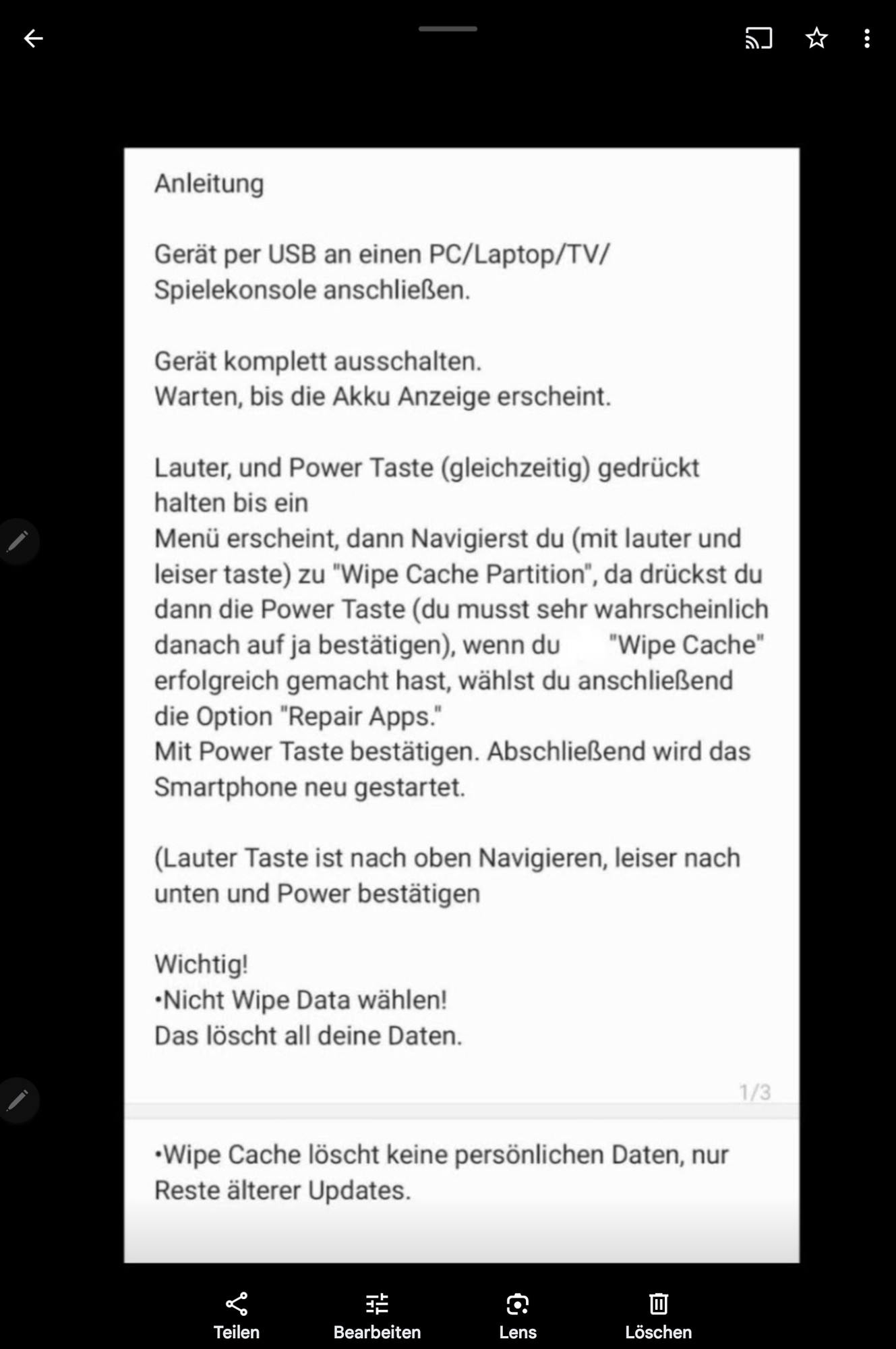The width and height of the screenshot is (896, 1349).
Task: Open the three-dot overflow menu
Action: (x=867, y=38)
